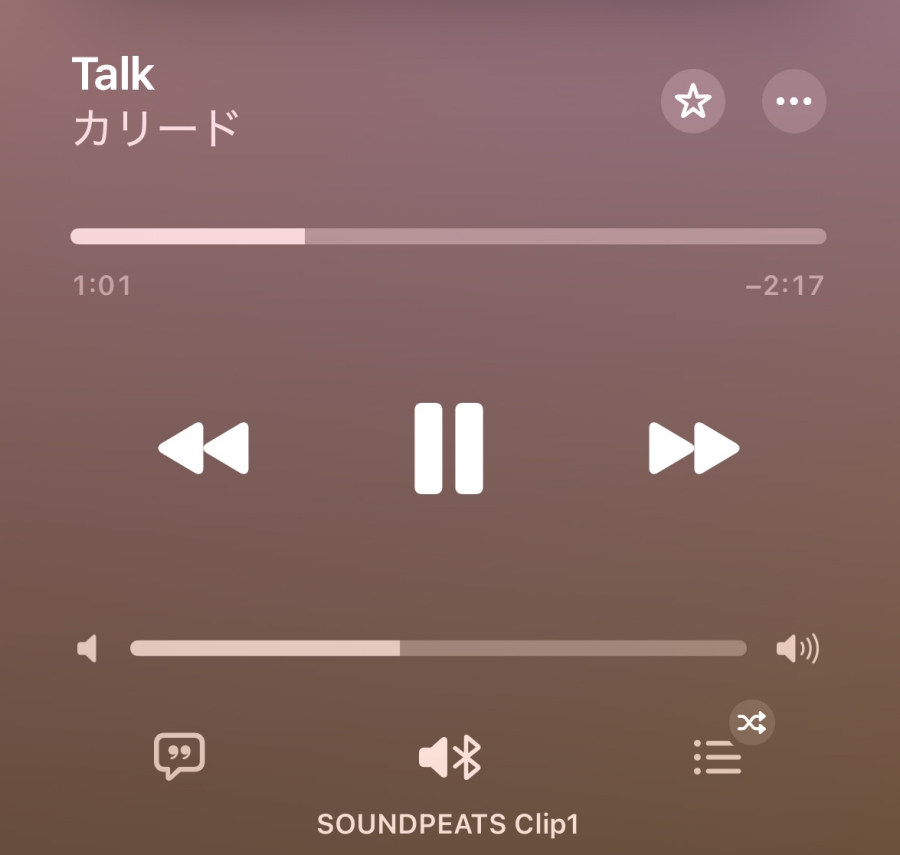Screen dimensions: 900x855
Task: Favorite this song with the star icon
Action: pos(693,101)
